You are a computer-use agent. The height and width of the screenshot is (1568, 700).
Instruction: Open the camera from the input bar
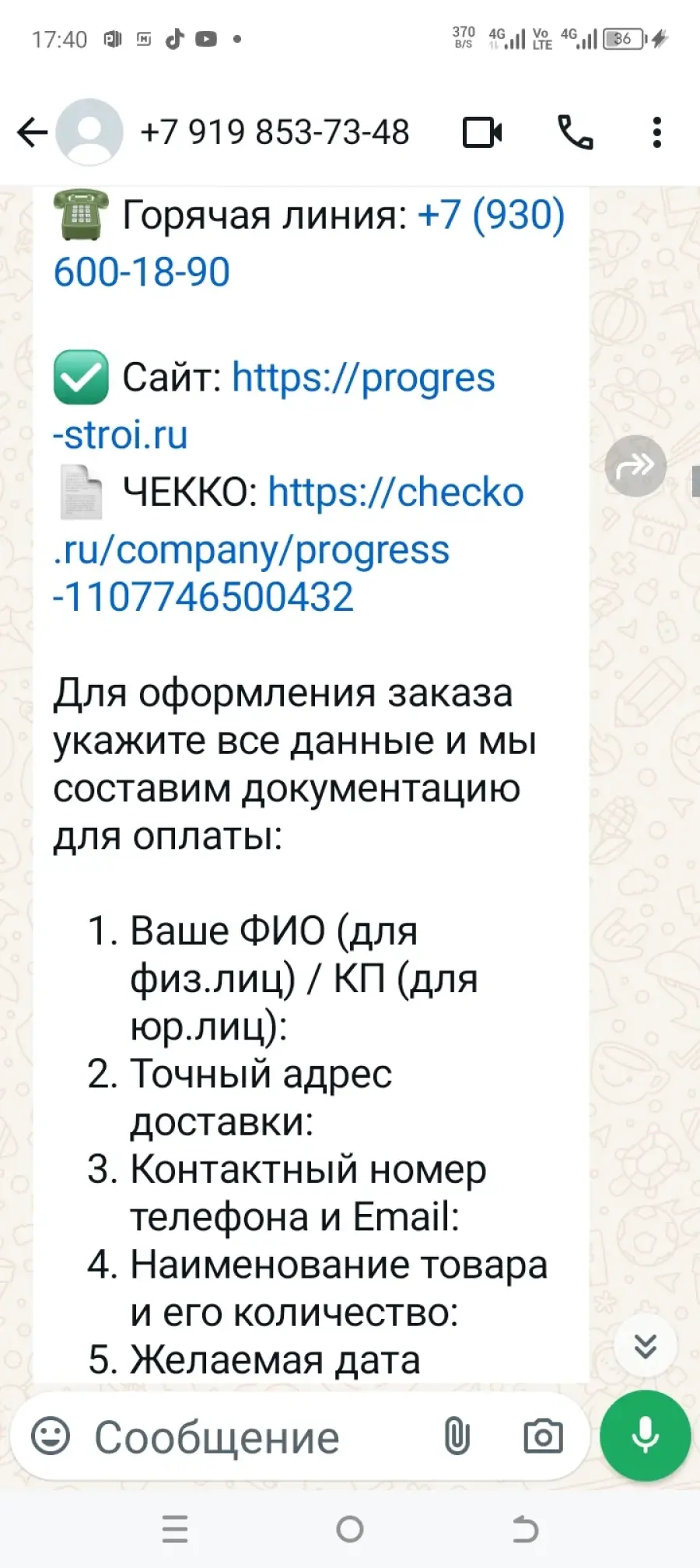coord(543,1436)
